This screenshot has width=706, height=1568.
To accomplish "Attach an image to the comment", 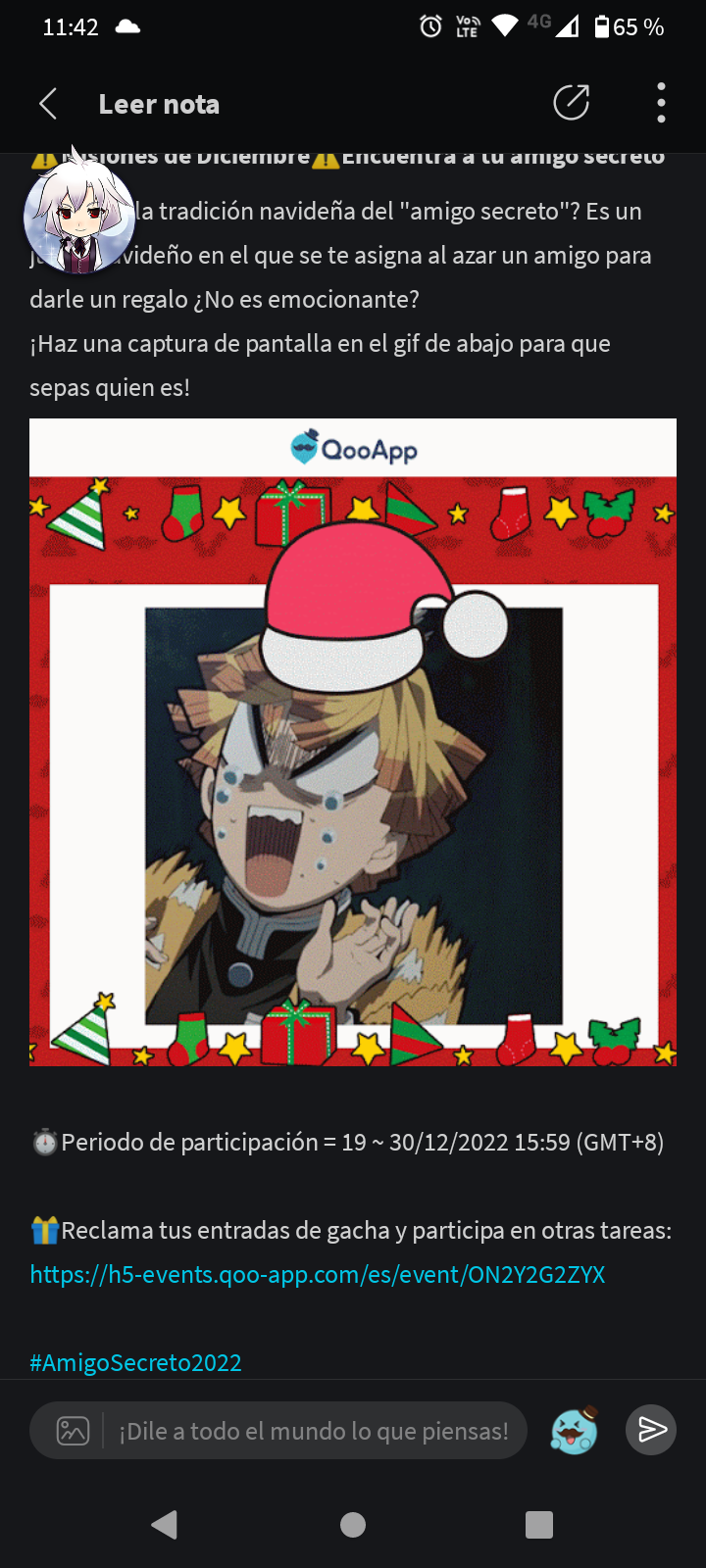I will coord(74,1431).
